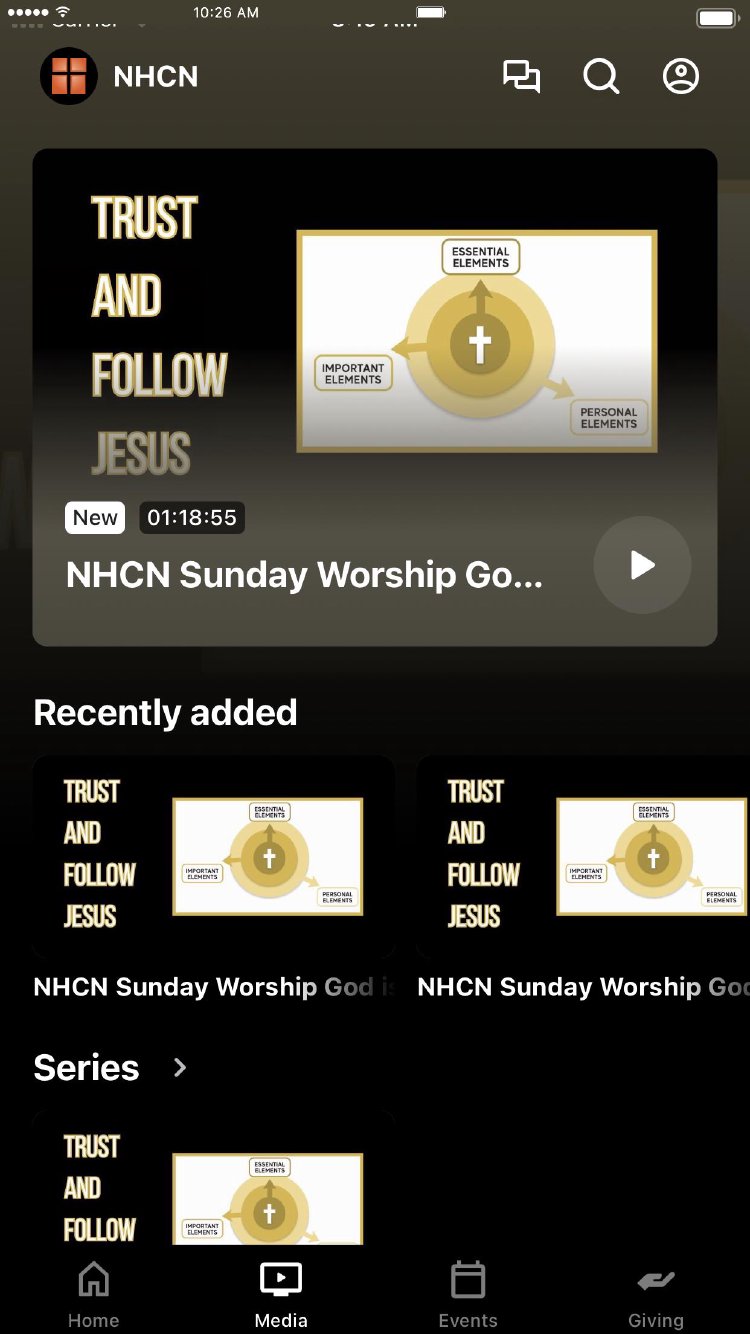Open the Trust and Follow Jesus series card
750x1334 pixels.
pos(213,1178)
